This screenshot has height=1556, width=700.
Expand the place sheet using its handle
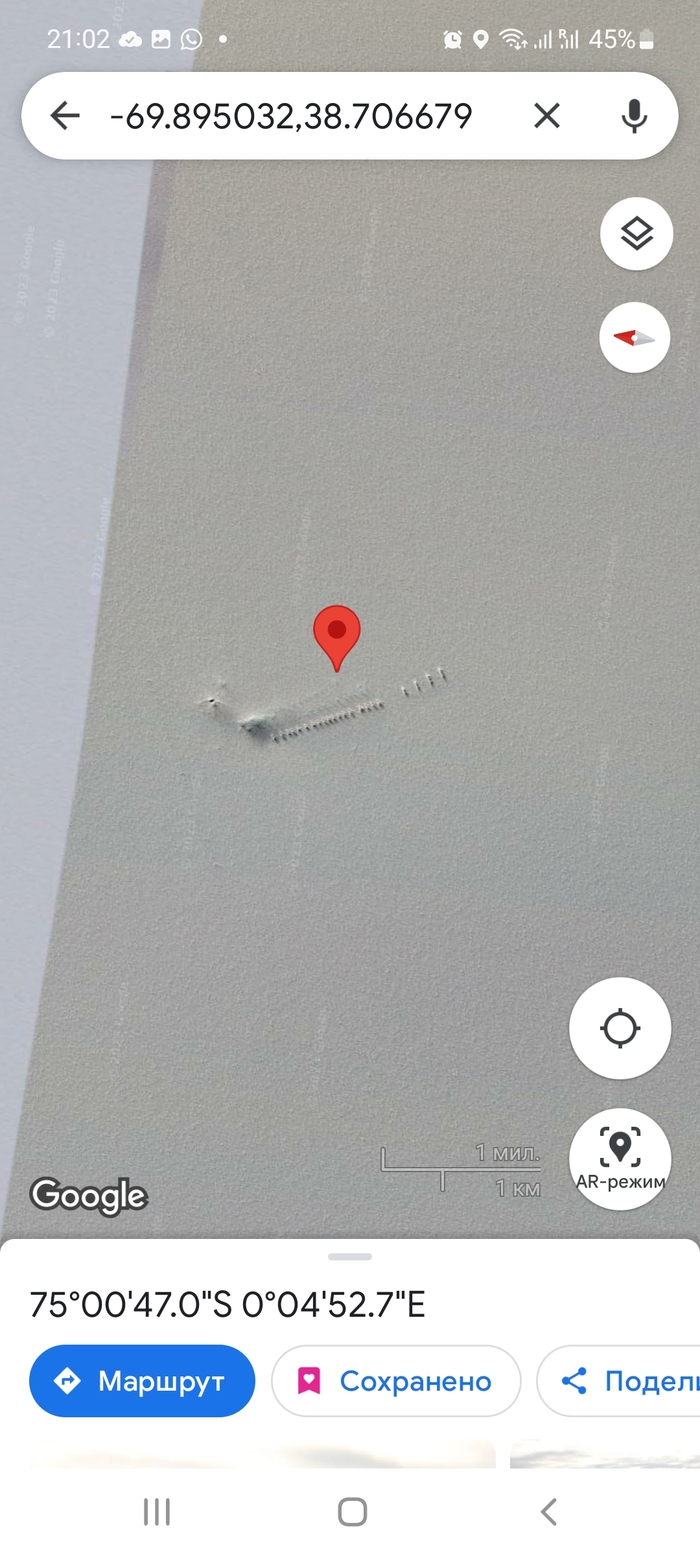(350, 1256)
